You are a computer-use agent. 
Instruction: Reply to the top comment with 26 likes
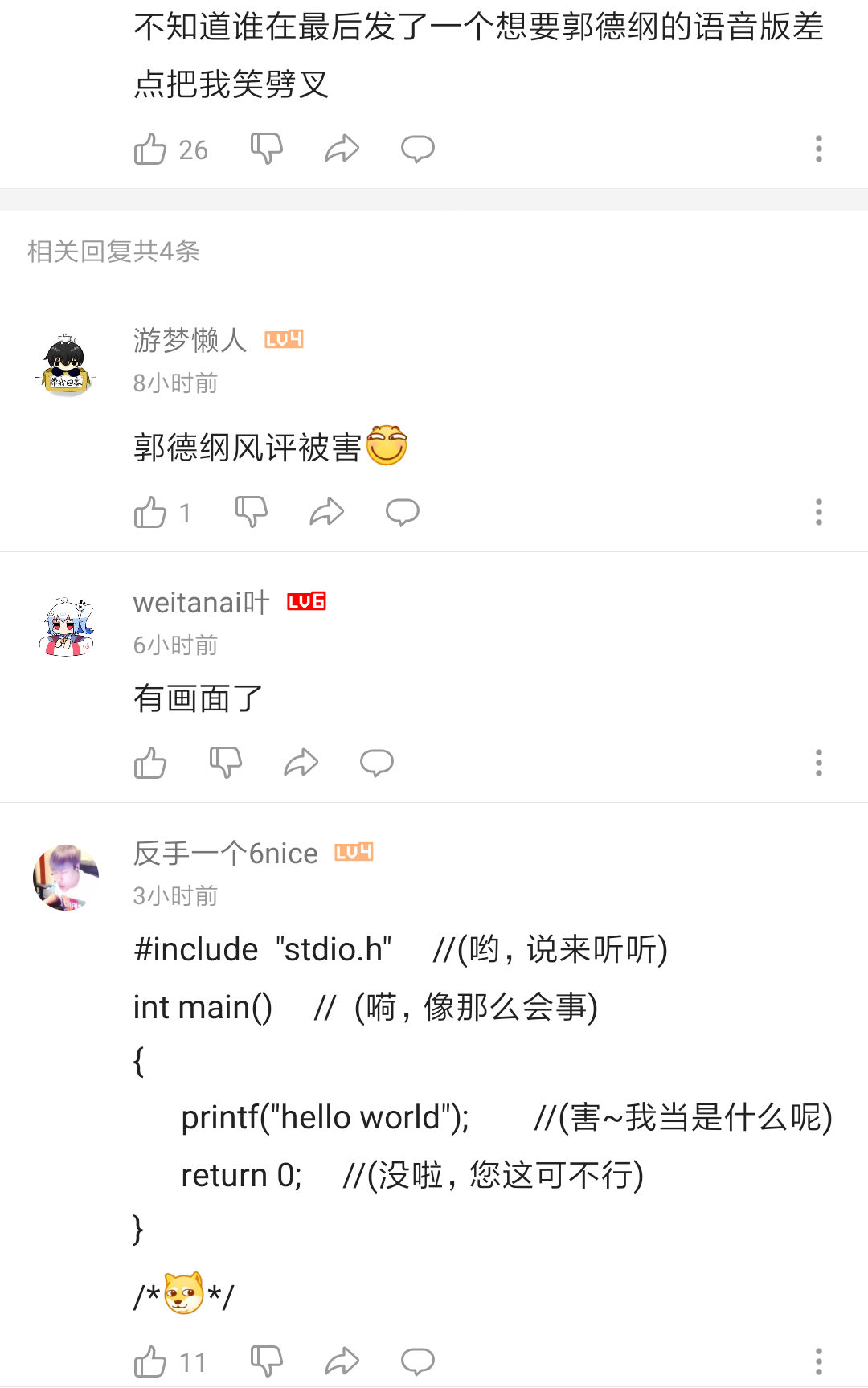[x=418, y=149]
